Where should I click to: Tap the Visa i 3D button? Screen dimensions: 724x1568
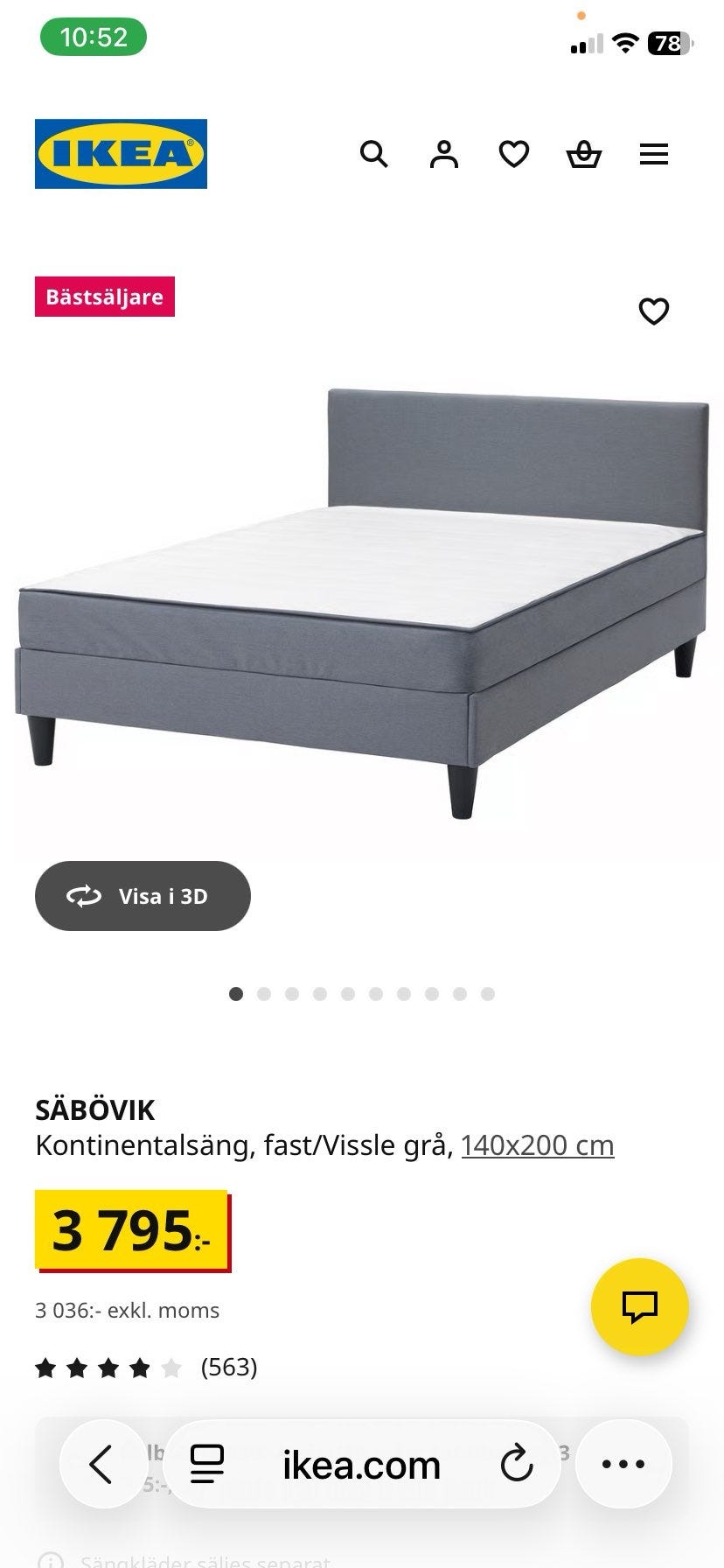click(x=143, y=896)
